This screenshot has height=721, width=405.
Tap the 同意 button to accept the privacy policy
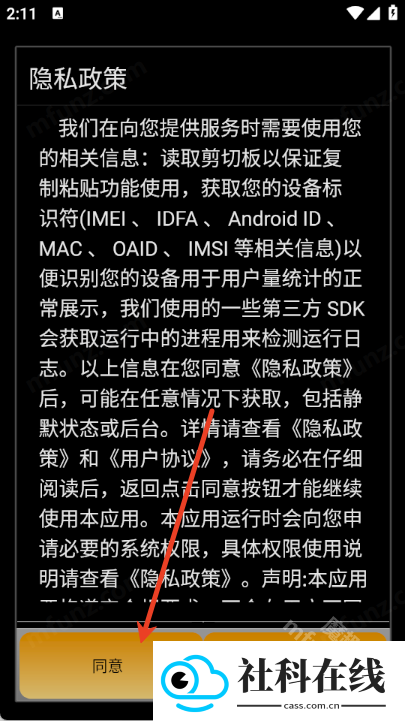(108, 665)
